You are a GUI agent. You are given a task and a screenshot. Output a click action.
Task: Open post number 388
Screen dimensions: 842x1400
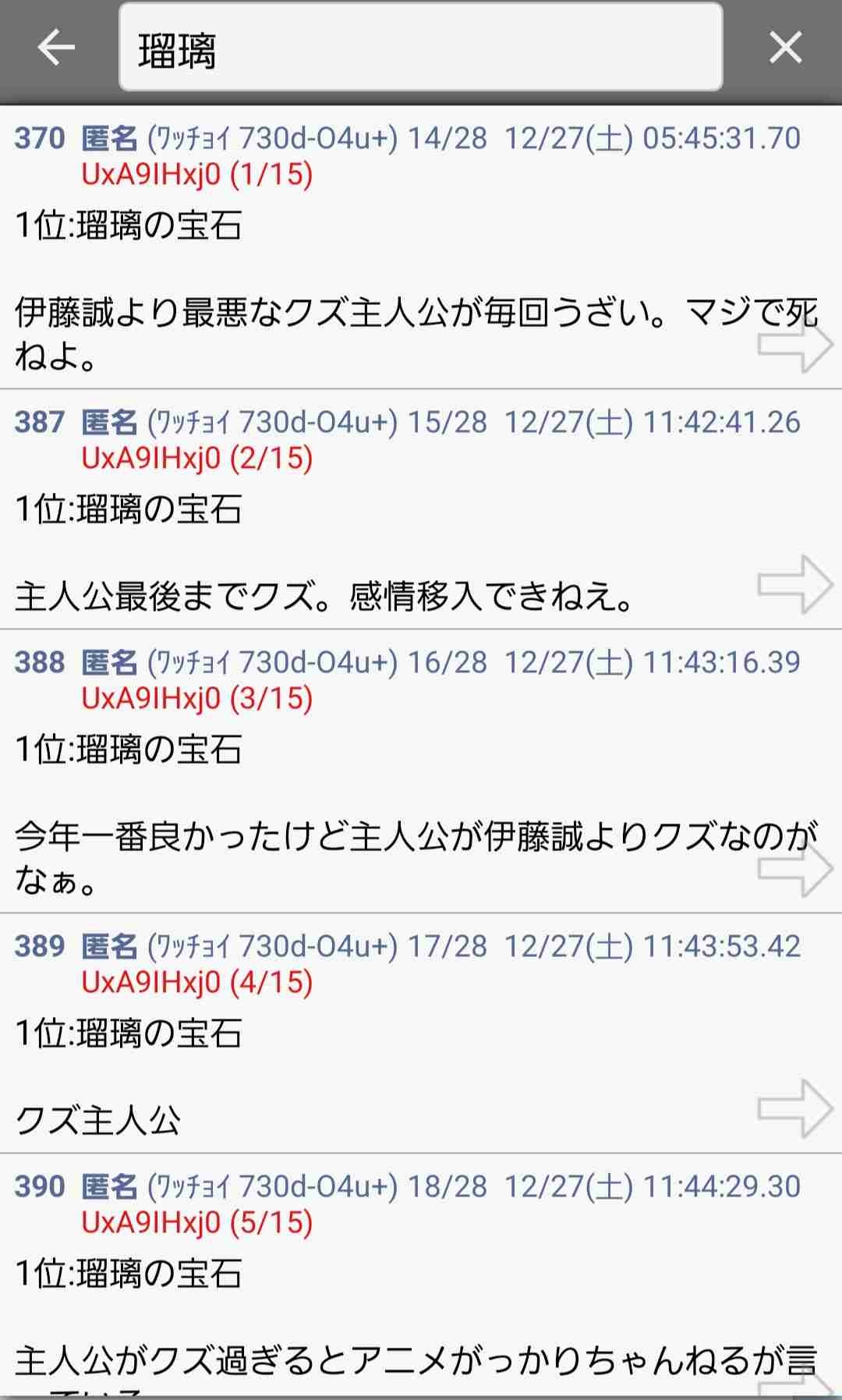tap(40, 663)
